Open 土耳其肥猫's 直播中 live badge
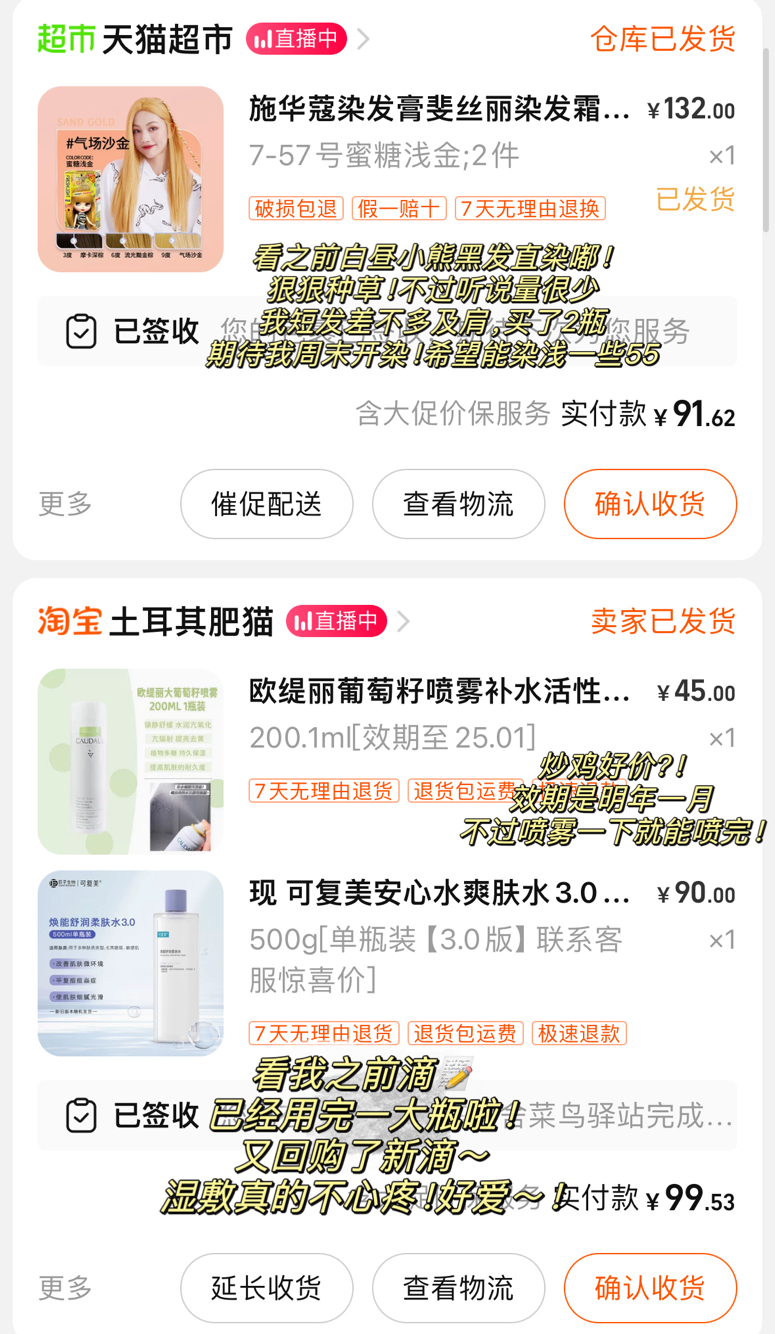The height and width of the screenshot is (1334, 775). point(336,622)
